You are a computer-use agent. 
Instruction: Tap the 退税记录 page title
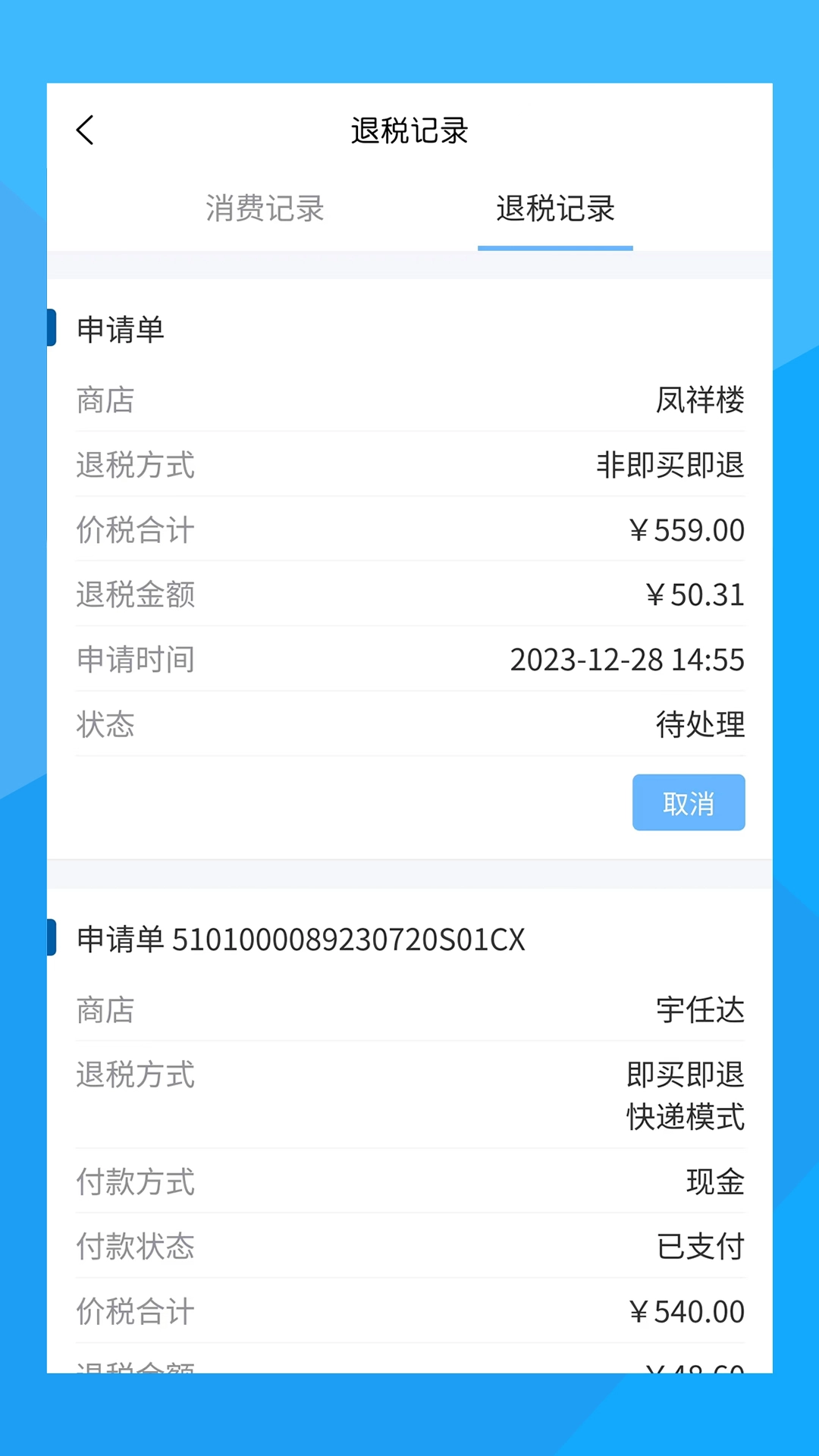[x=409, y=130]
